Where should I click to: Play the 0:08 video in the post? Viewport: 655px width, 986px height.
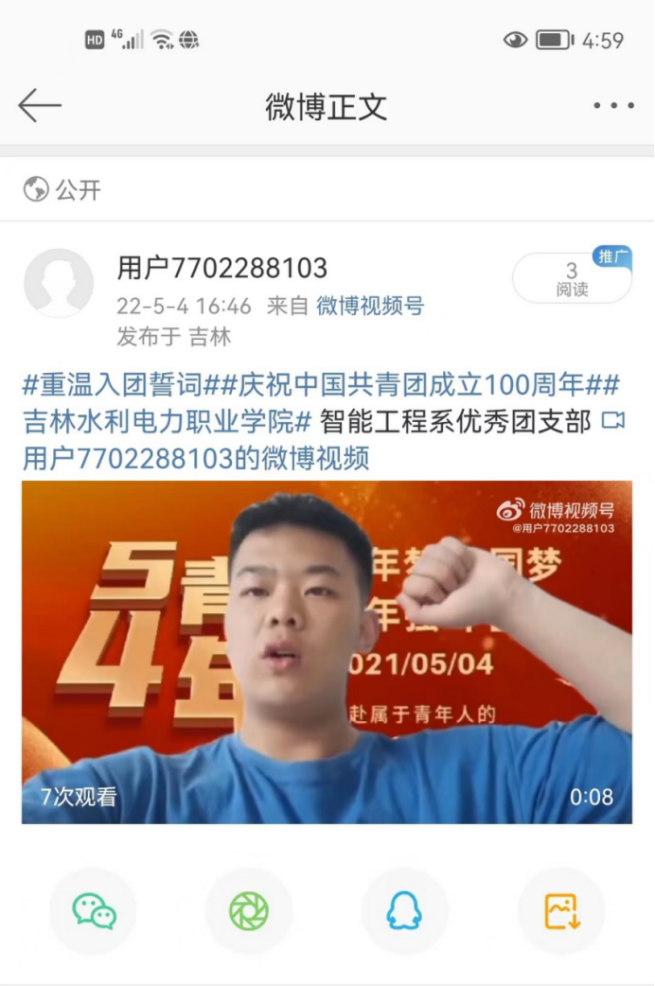(327, 652)
